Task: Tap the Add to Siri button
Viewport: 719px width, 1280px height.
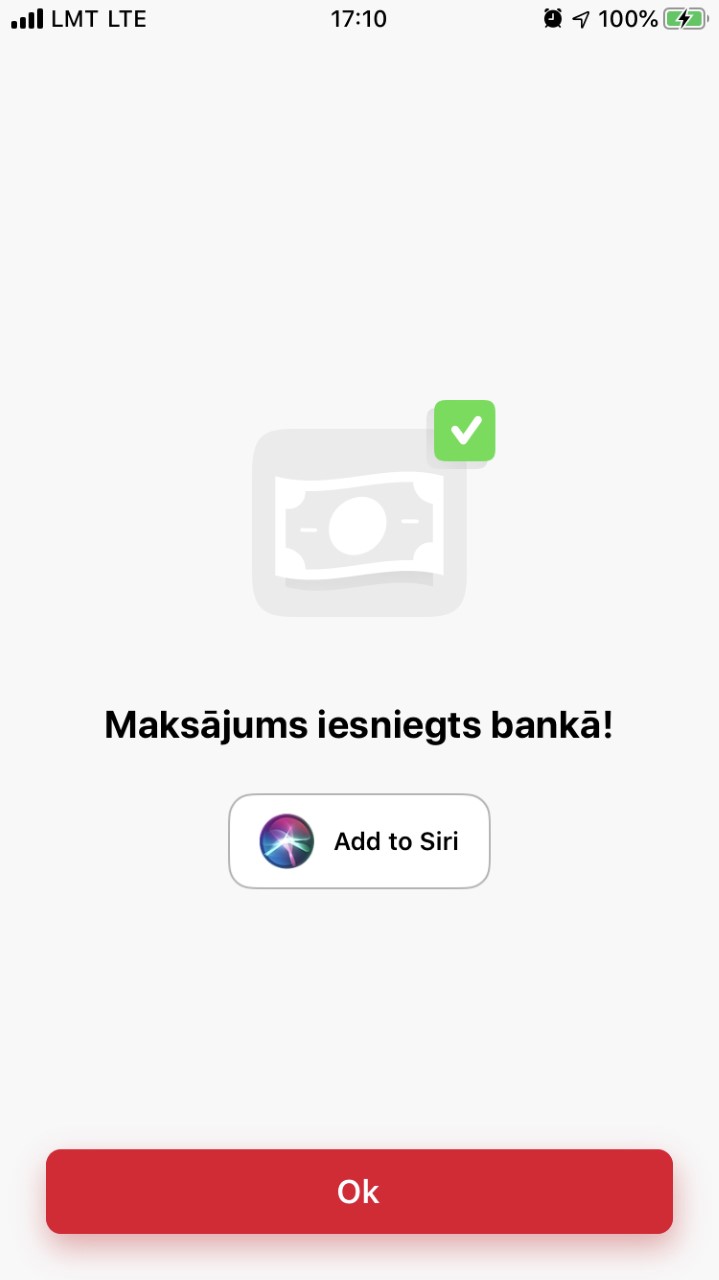Action: (x=359, y=841)
